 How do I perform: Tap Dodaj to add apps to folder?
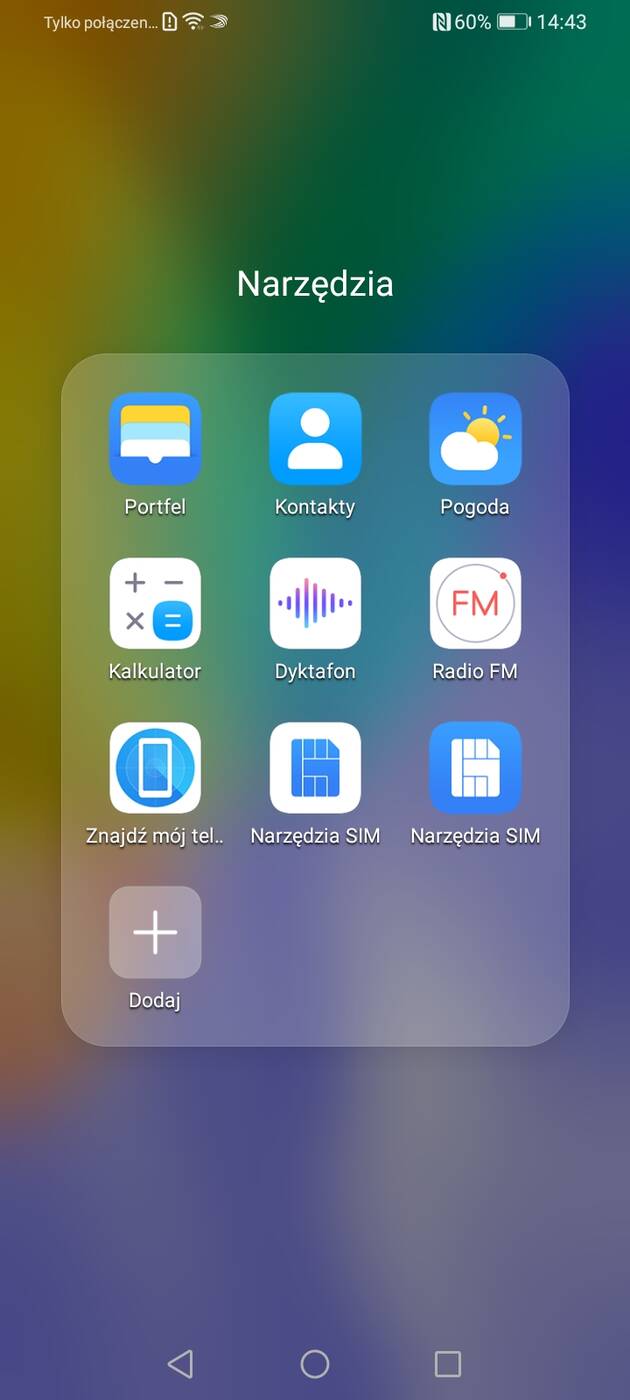pos(155,932)
